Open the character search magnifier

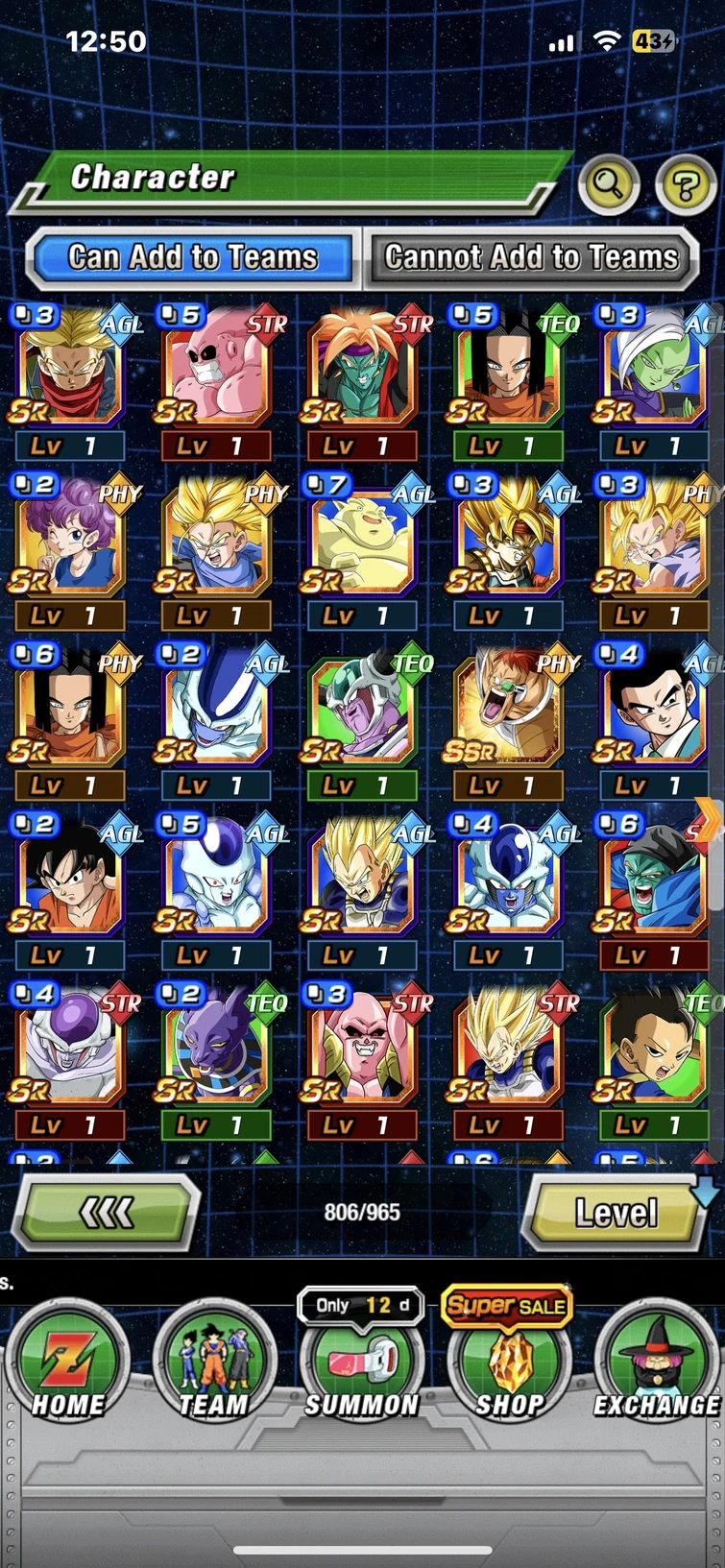click(609, 182)
